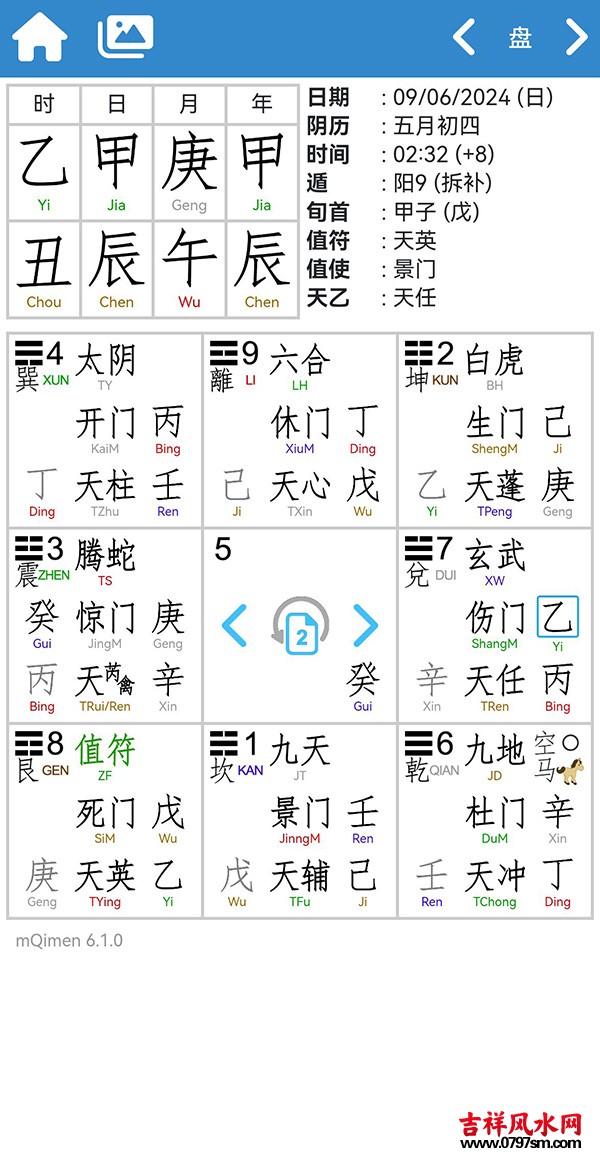Go to previous chart via top left chevron
The width and height of the screenshot is (600, 1174).
point(463,37)
